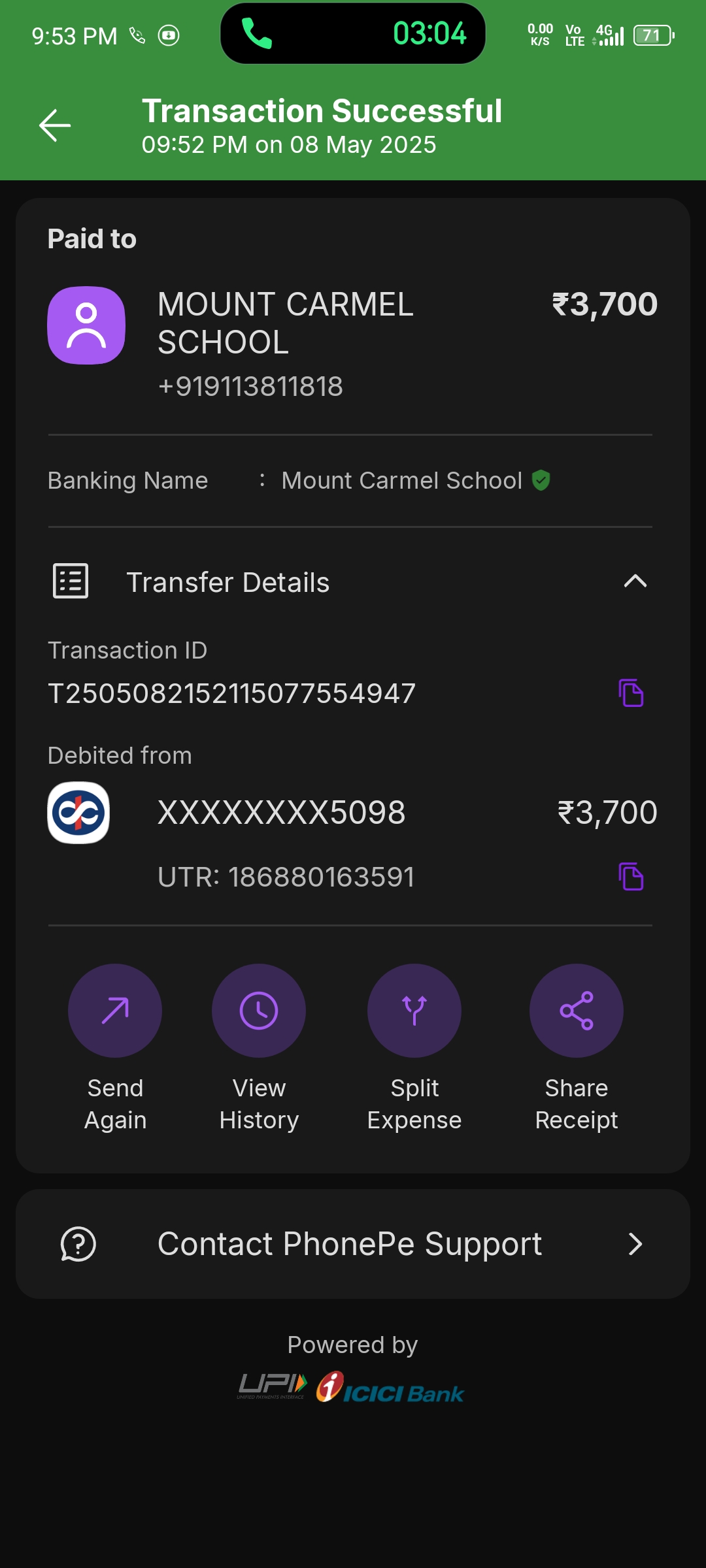Collapse the Transfer Details section

coord(635,581)
